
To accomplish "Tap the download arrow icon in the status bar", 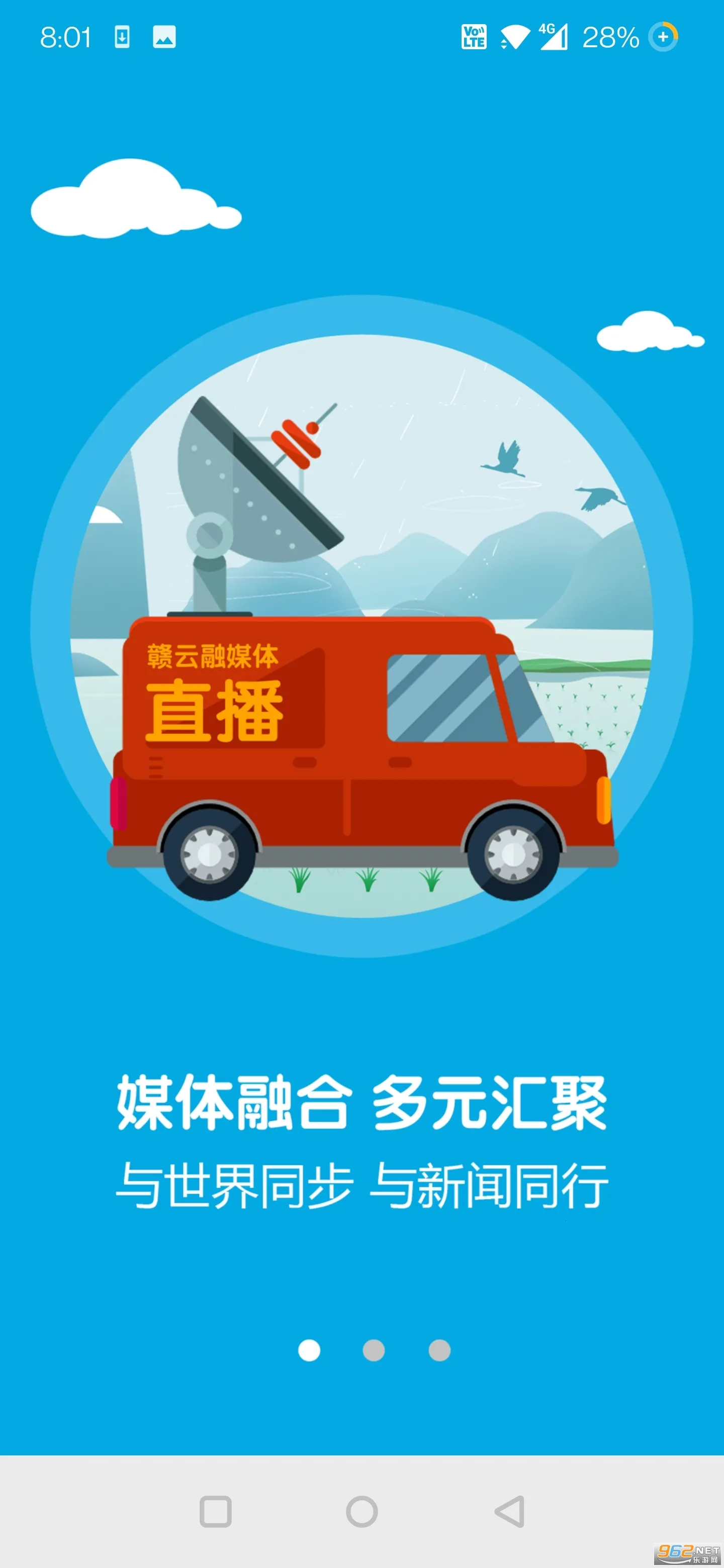I will (x=124, y=38).
